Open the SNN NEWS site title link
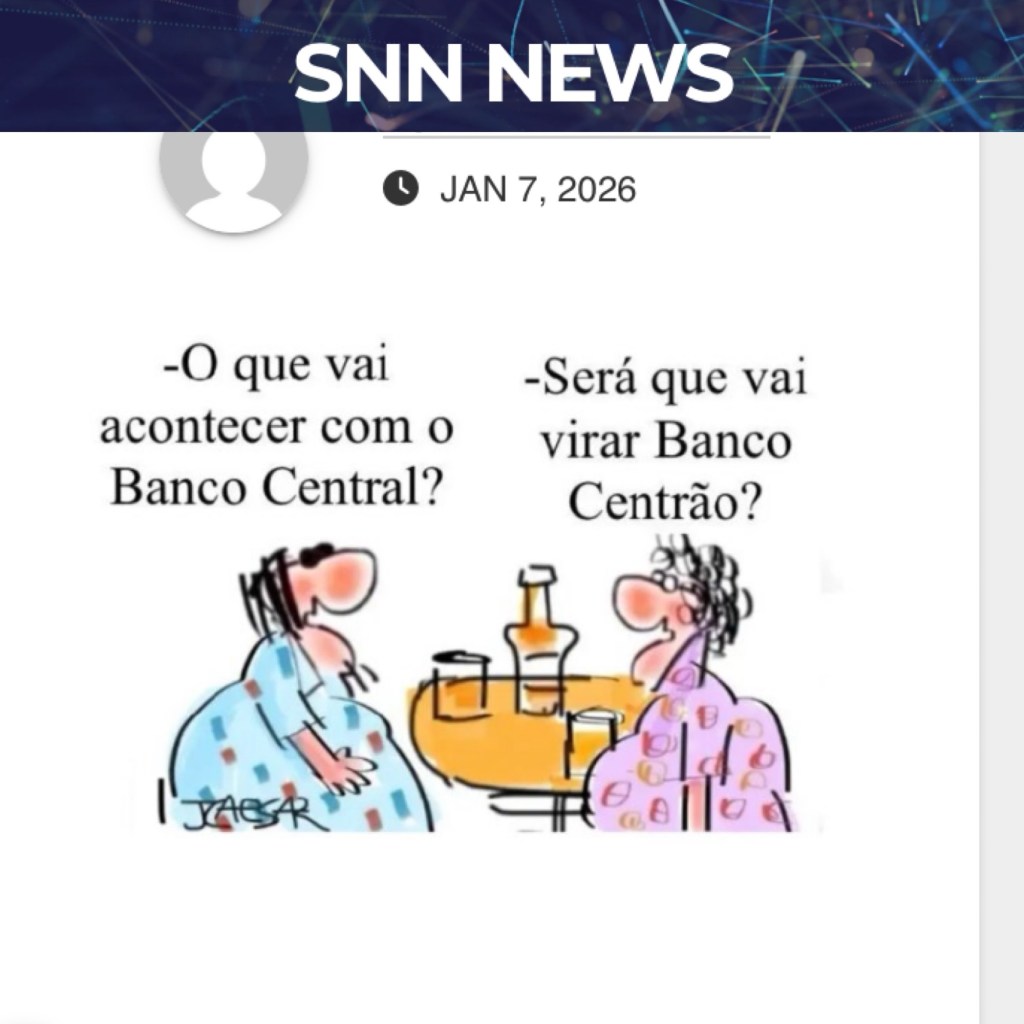The image size is (1024, 1024). (x=513, y=72)
